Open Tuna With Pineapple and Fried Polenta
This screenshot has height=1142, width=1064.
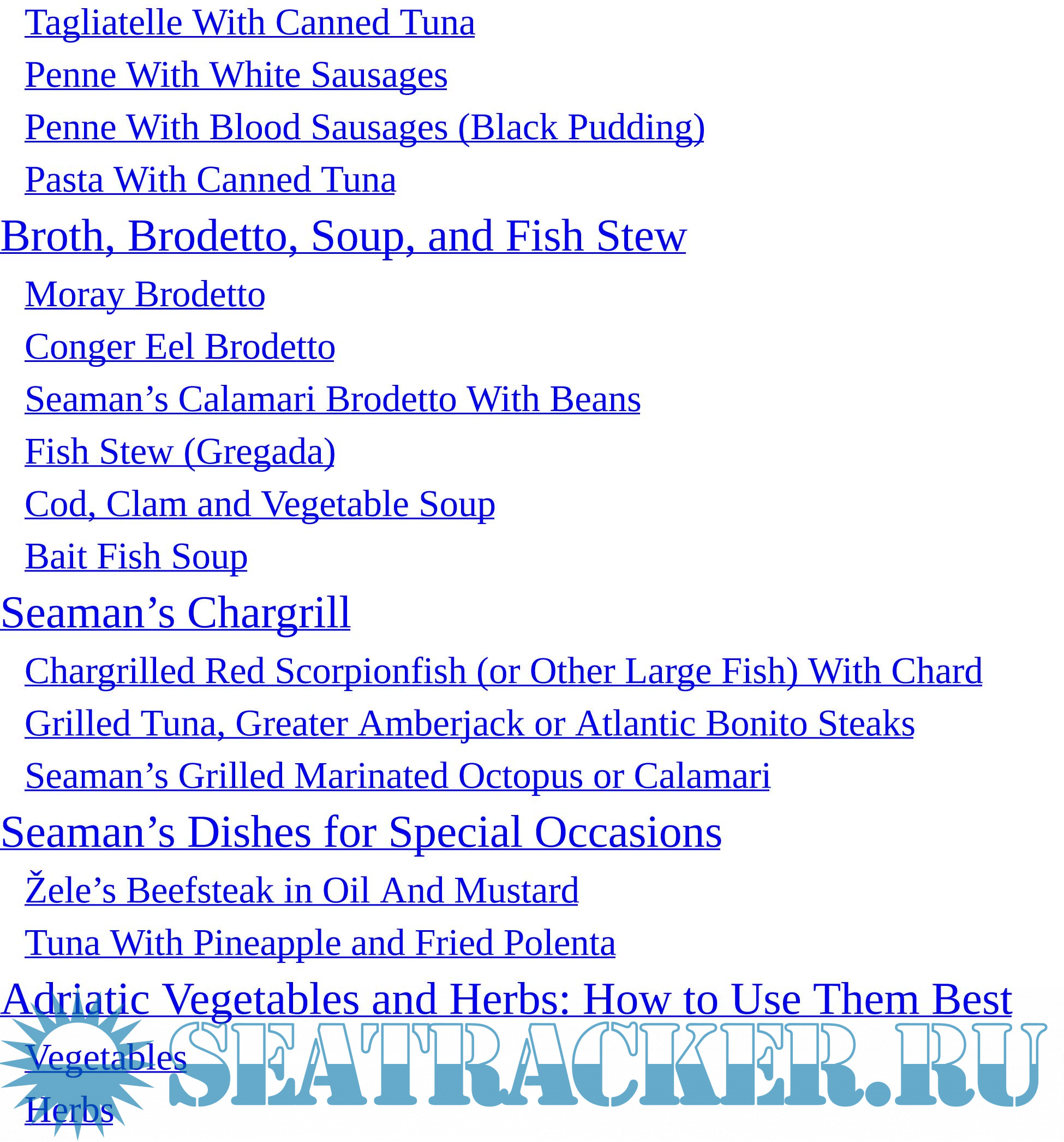click(320, 943)
